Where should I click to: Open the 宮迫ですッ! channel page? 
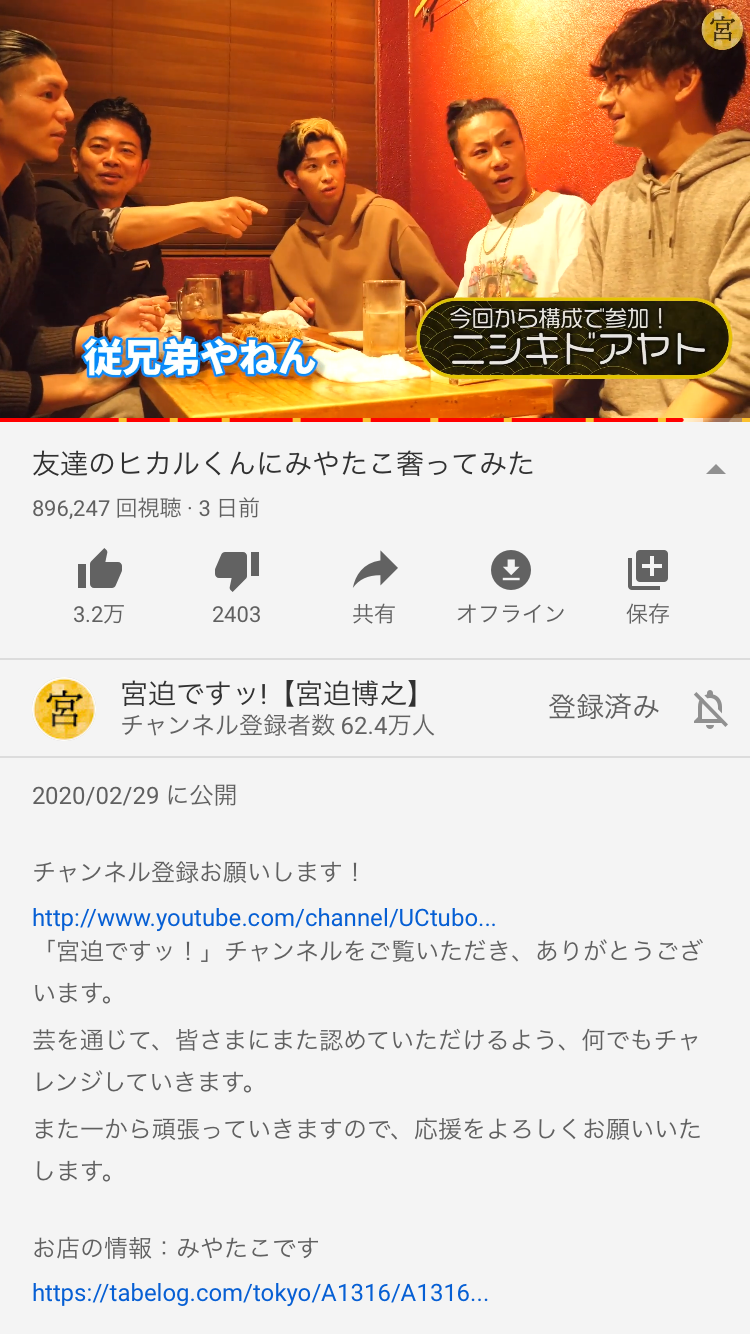click(x=269, y=709)
